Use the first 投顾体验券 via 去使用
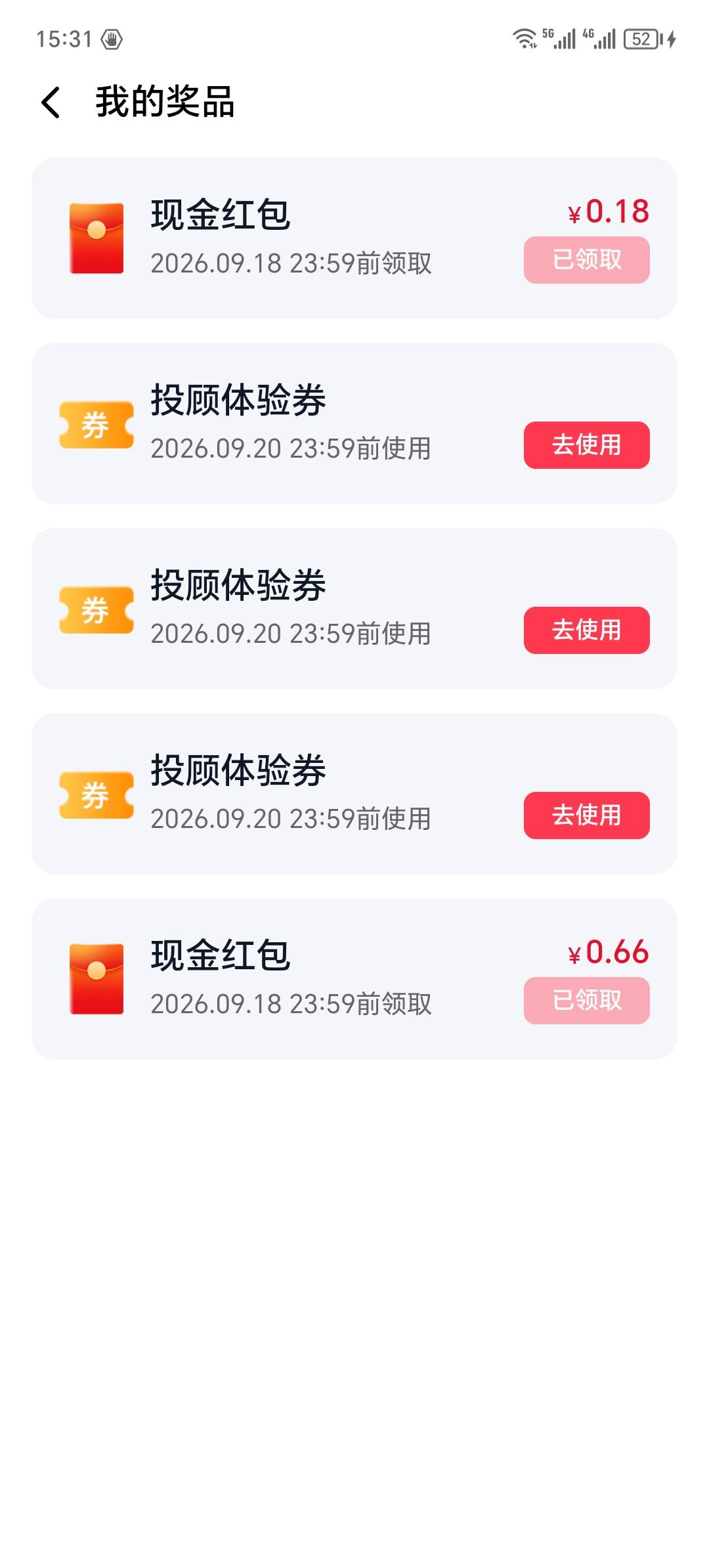Image resolution: width=709 pixels, height=1568 pixels. 586,445
